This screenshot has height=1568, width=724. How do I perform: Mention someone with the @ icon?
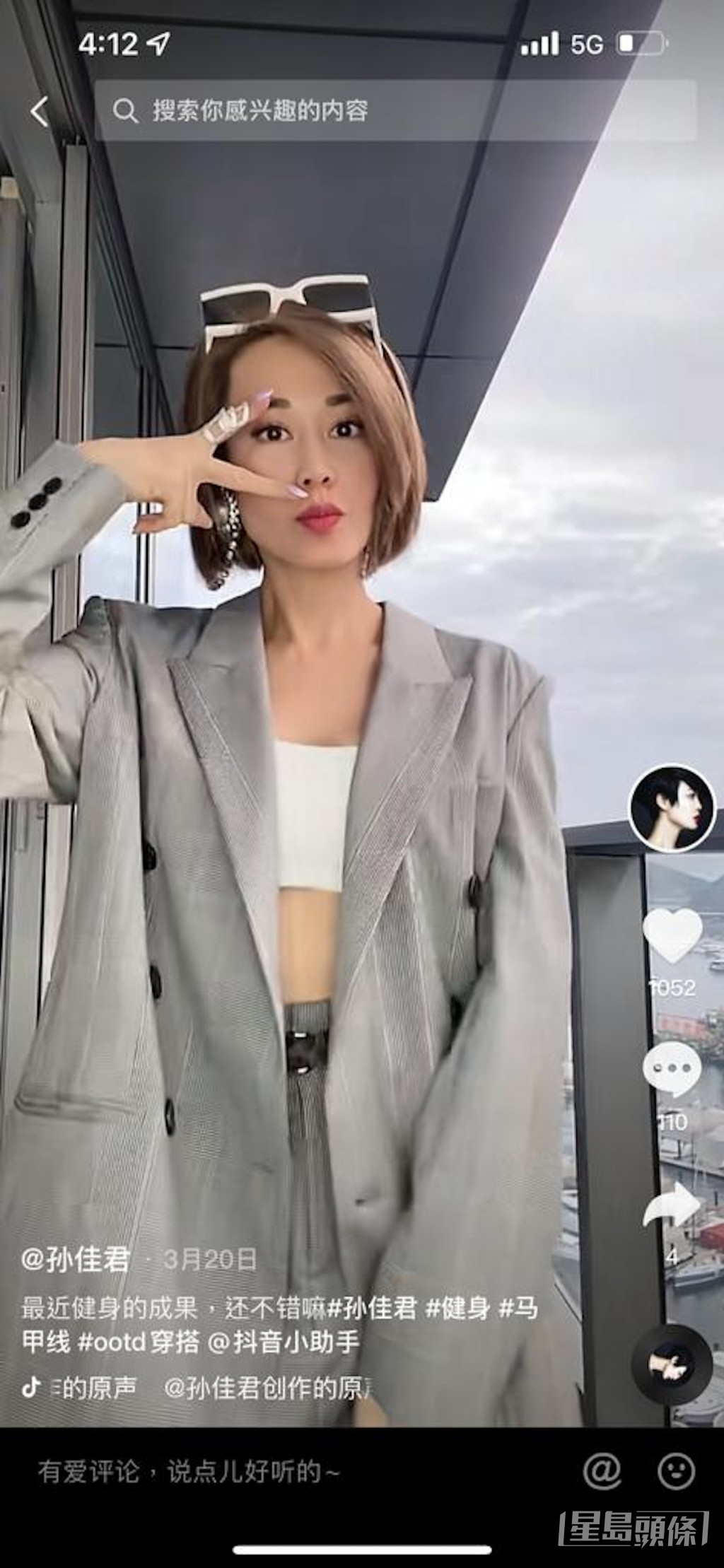(x=602, y=1472)
